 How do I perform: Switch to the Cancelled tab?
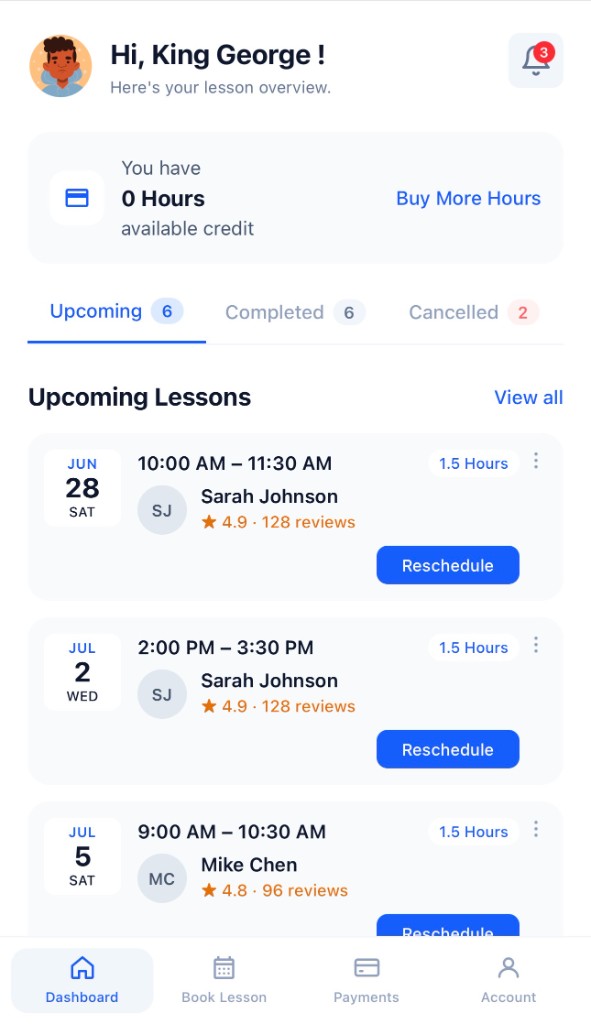pyautogui.click(x=473, y=312)
